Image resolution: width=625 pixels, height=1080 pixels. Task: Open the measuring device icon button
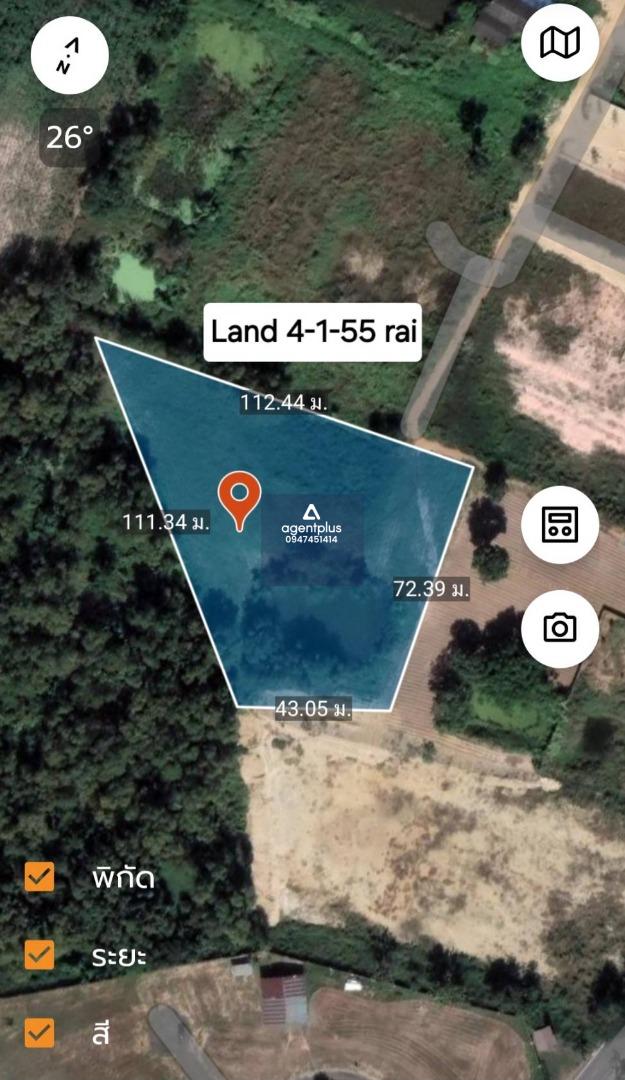[x=560, y=524]
